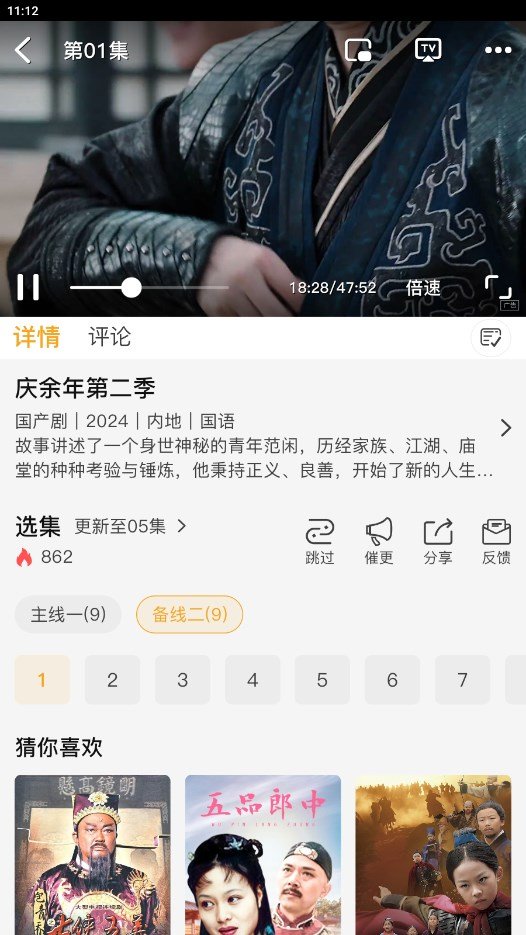526x935 pixels.
Task: Open the 五品郎中 recommendation poster
Action: tap(263, 854)
